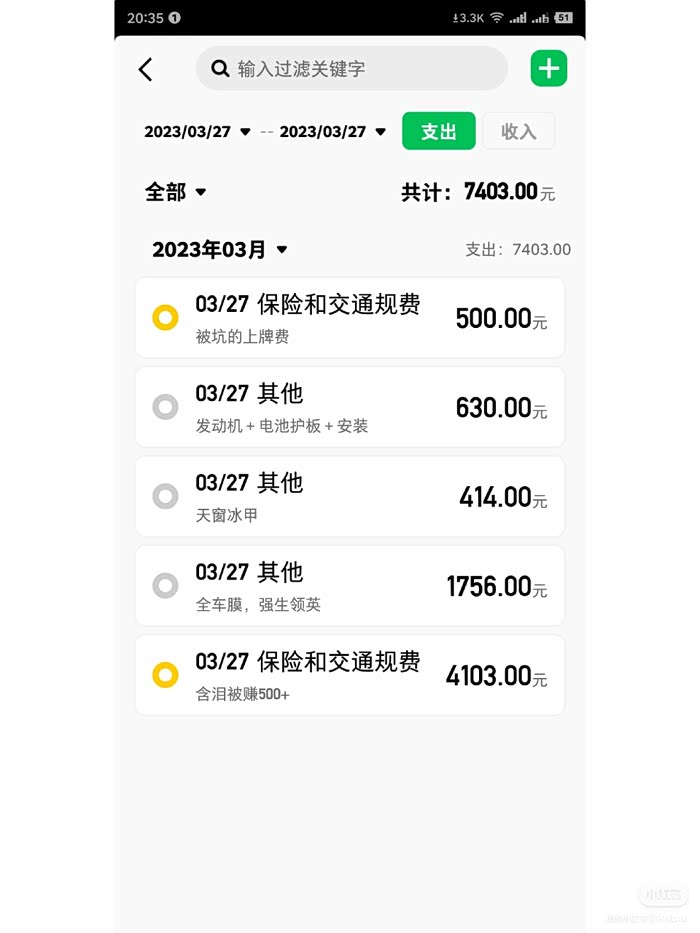Screen dimensions: 700x933
Task: Switch to the 收入 income tab
Action: (518, 131)
